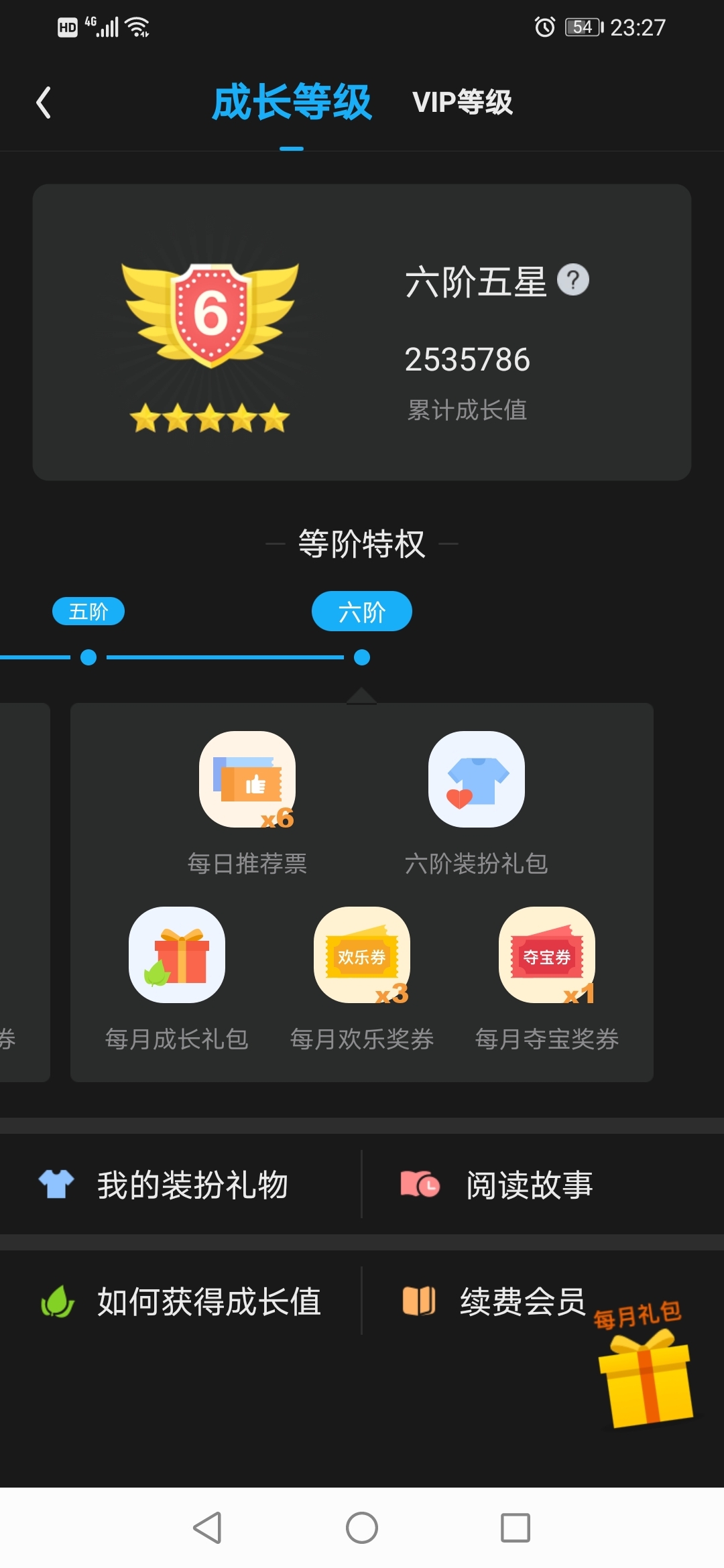Select the 成长等级 tab
724x1568 pixels.
tap(292, 103)
